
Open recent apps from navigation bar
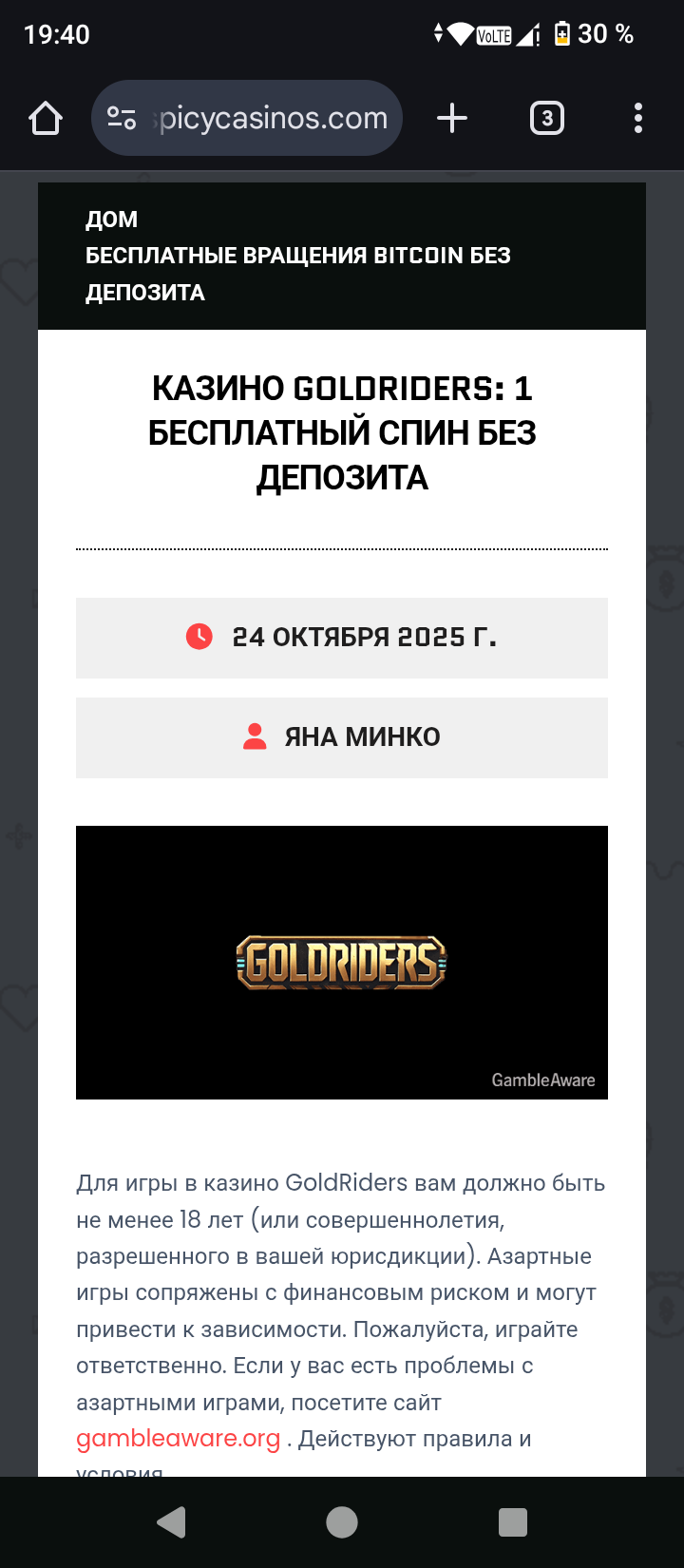point(512,1522)
